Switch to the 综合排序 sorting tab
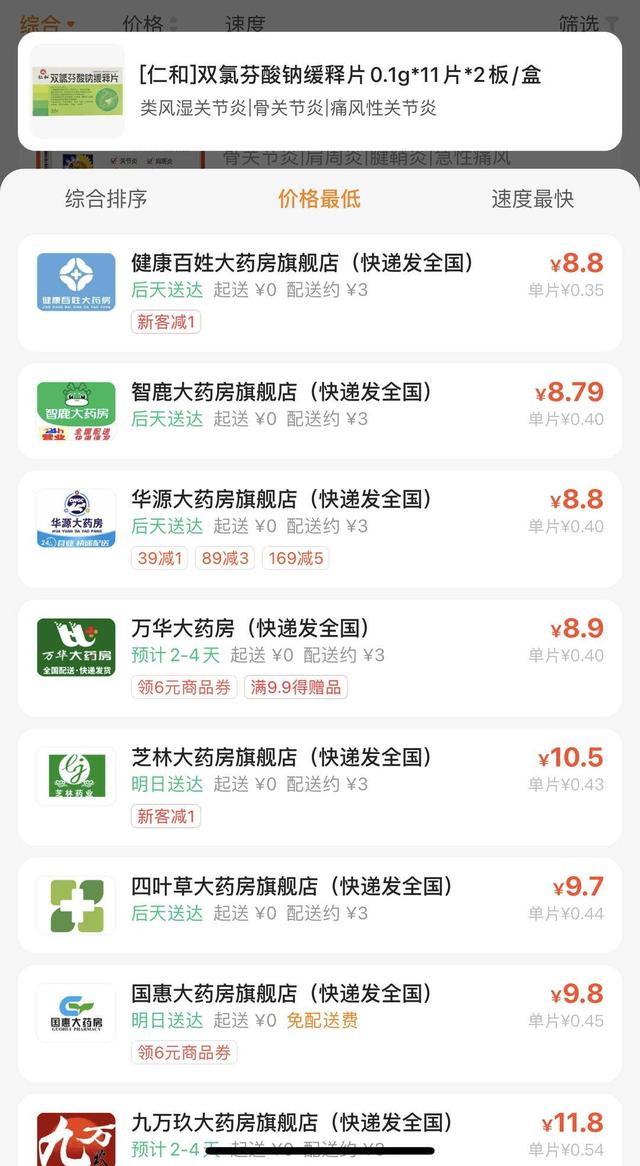640x1166 pixels. [x=106, y=199]
